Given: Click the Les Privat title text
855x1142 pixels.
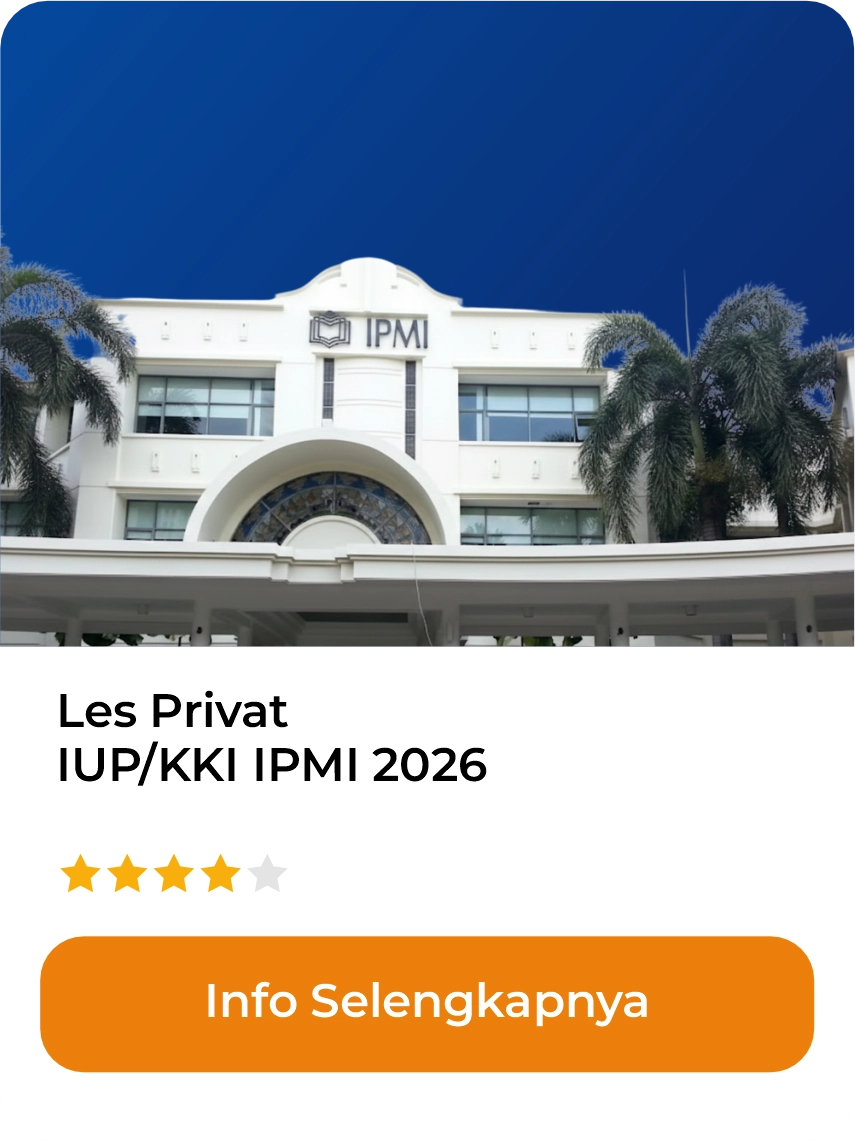Looking at the screenshot, I should pyautogui.click(x=172, y=712).
